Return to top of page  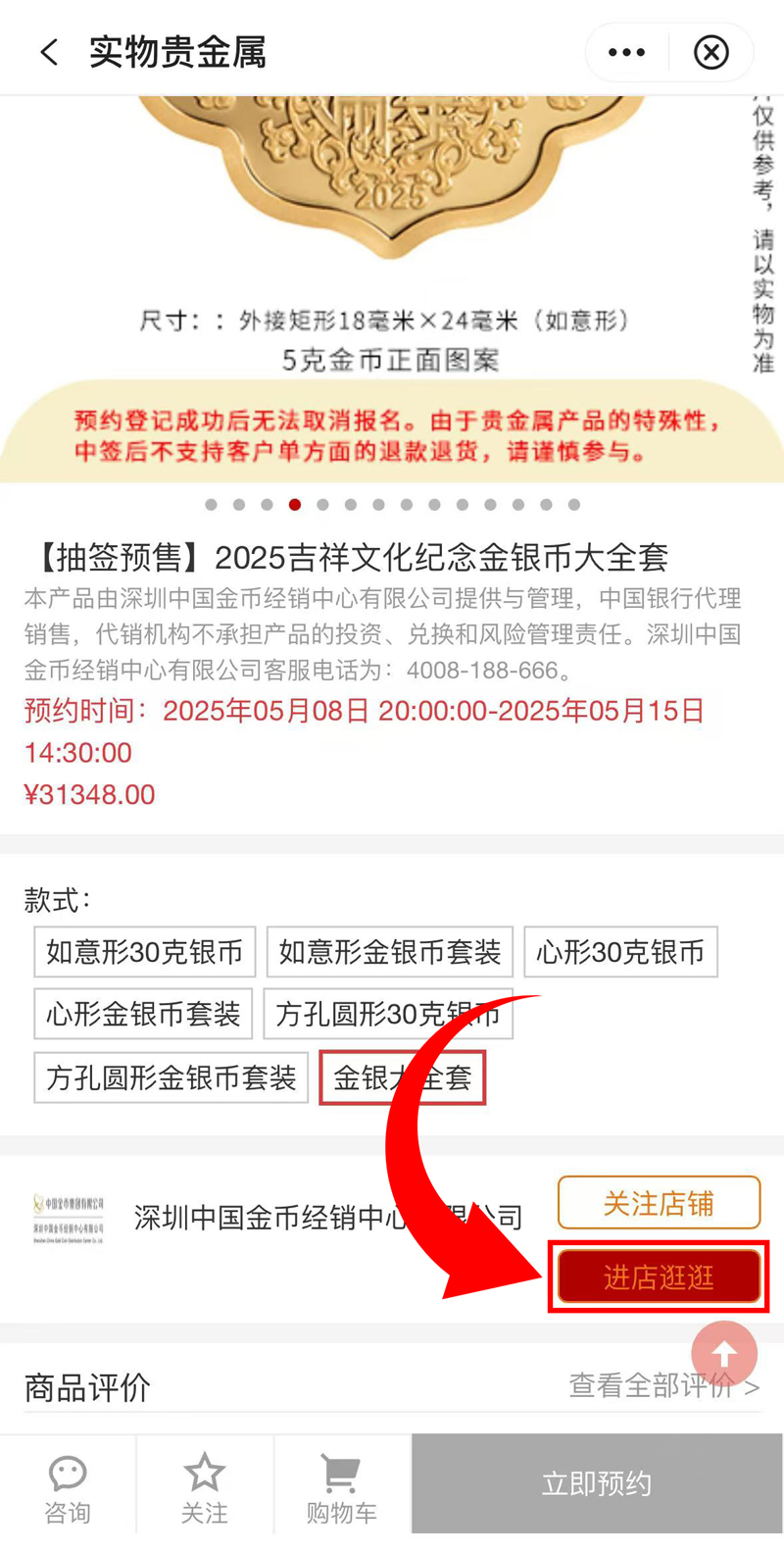click(x=724, y=1354)
